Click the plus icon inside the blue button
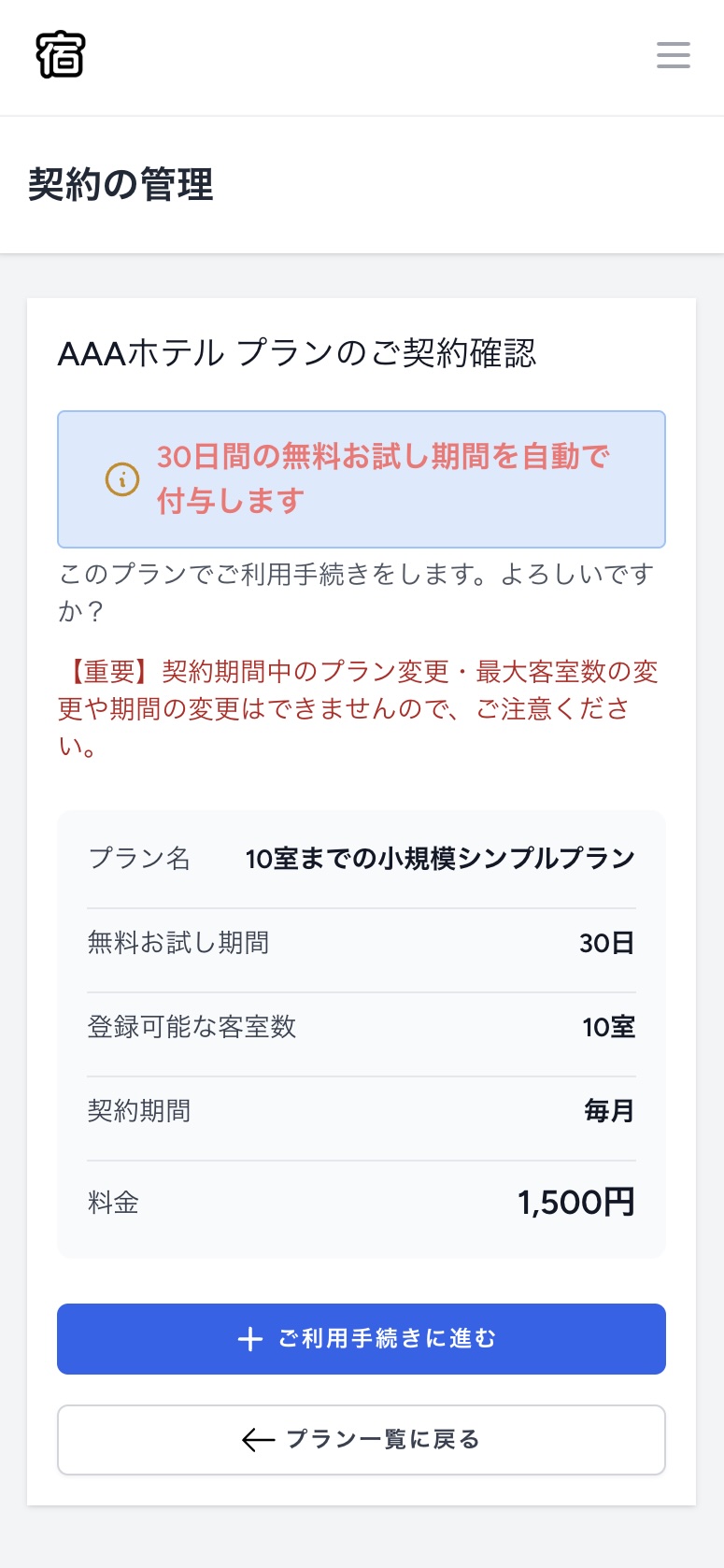Image resolution: width=724 pixels, height=1568 pixels. pyautogui.click(x=249, y=1339)
